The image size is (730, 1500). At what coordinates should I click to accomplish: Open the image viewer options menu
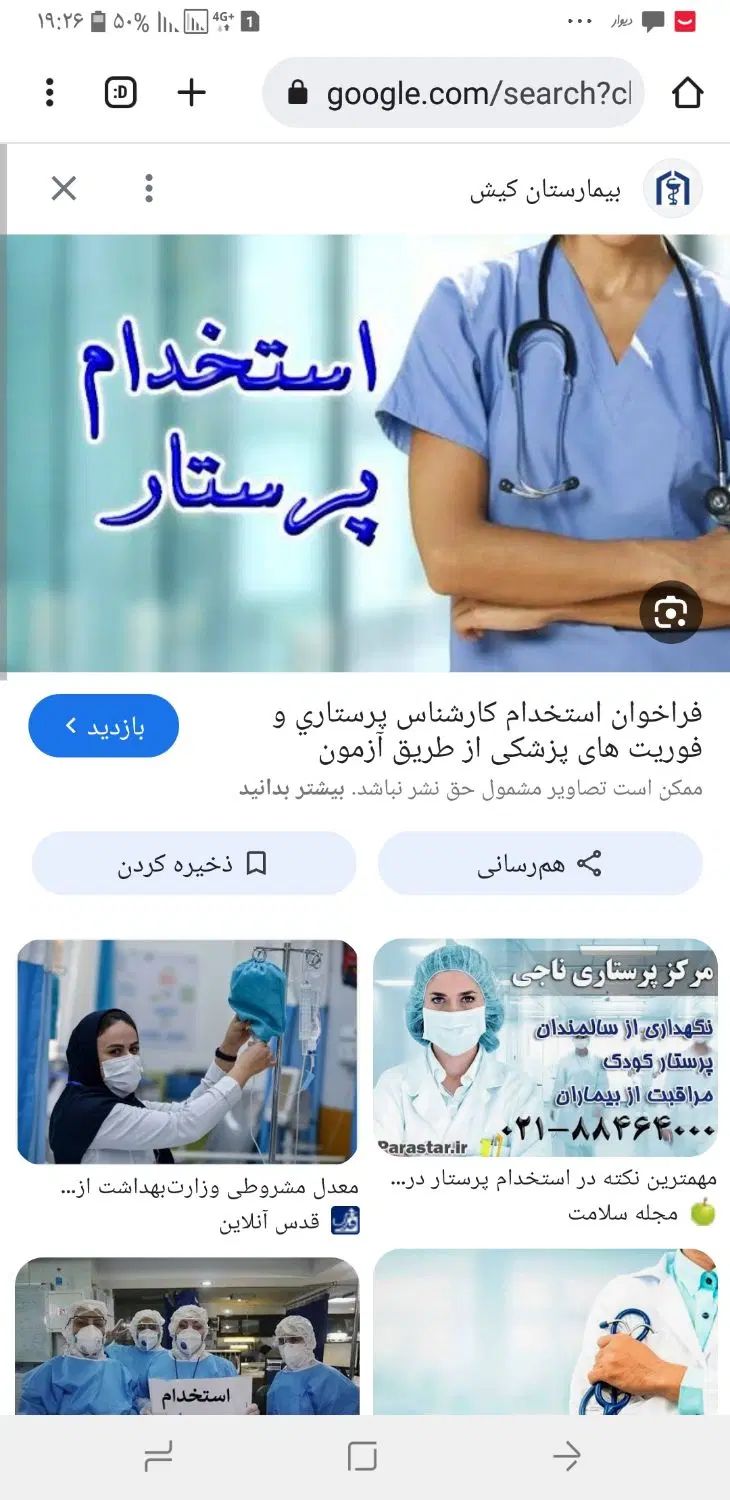[149, 188]
